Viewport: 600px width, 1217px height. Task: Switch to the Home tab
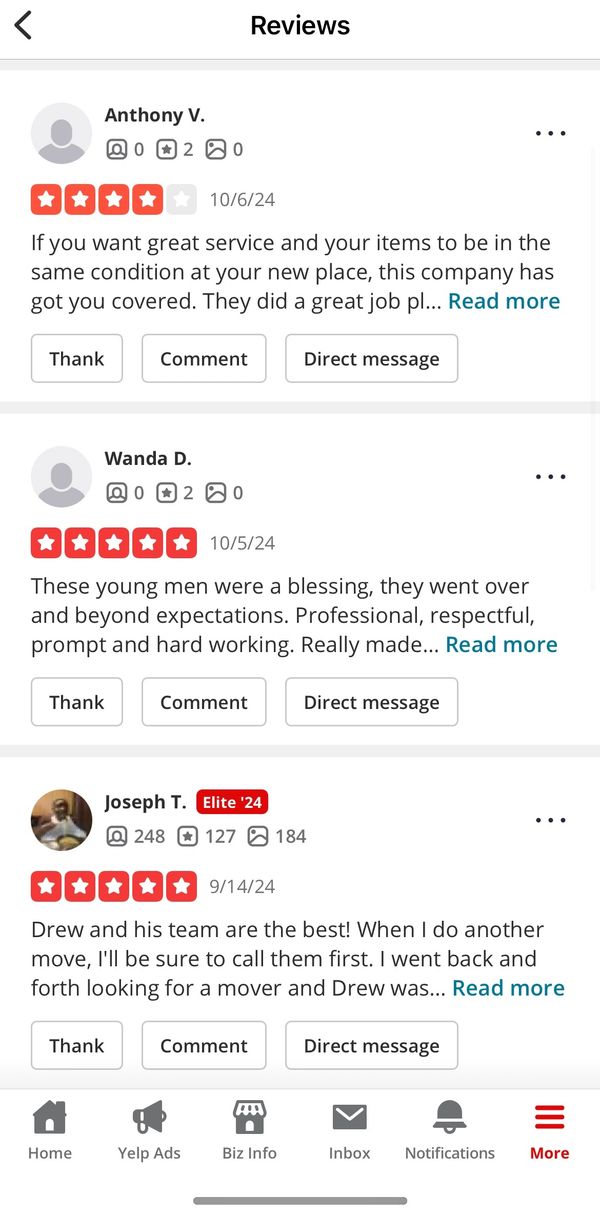[50, 1131]
